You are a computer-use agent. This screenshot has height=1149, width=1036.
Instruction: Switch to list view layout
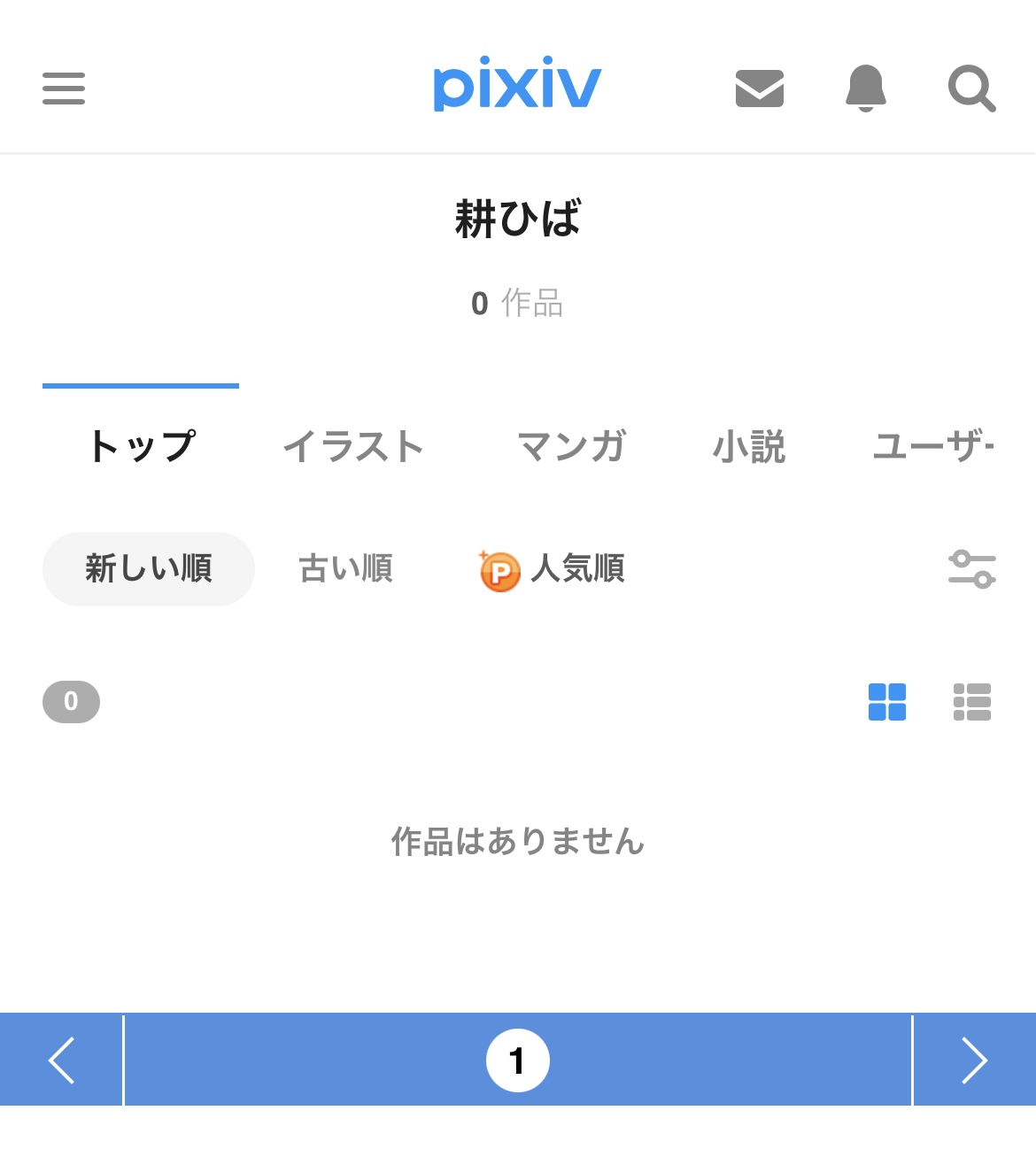971,702
